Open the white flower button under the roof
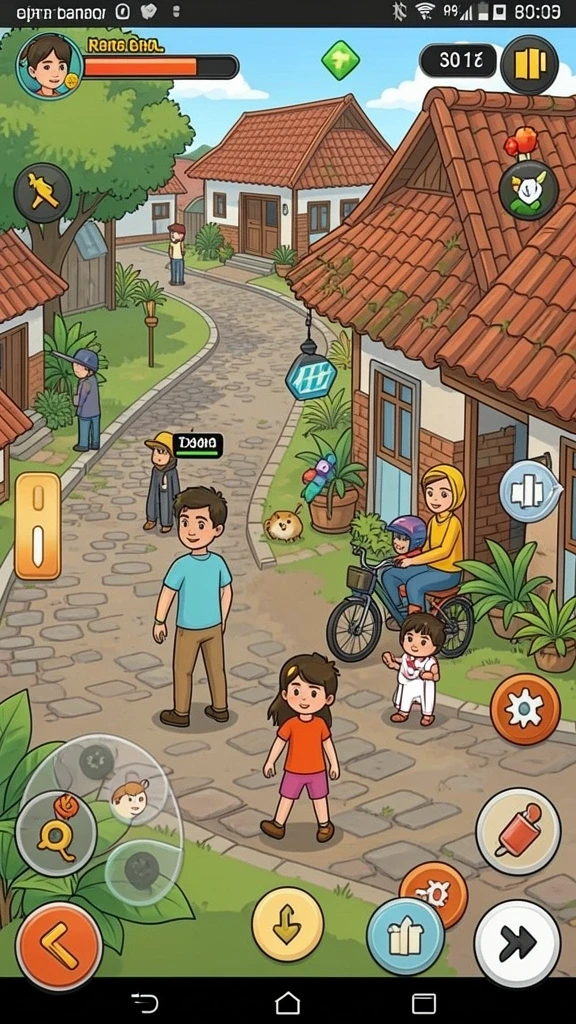 point(528,190)
